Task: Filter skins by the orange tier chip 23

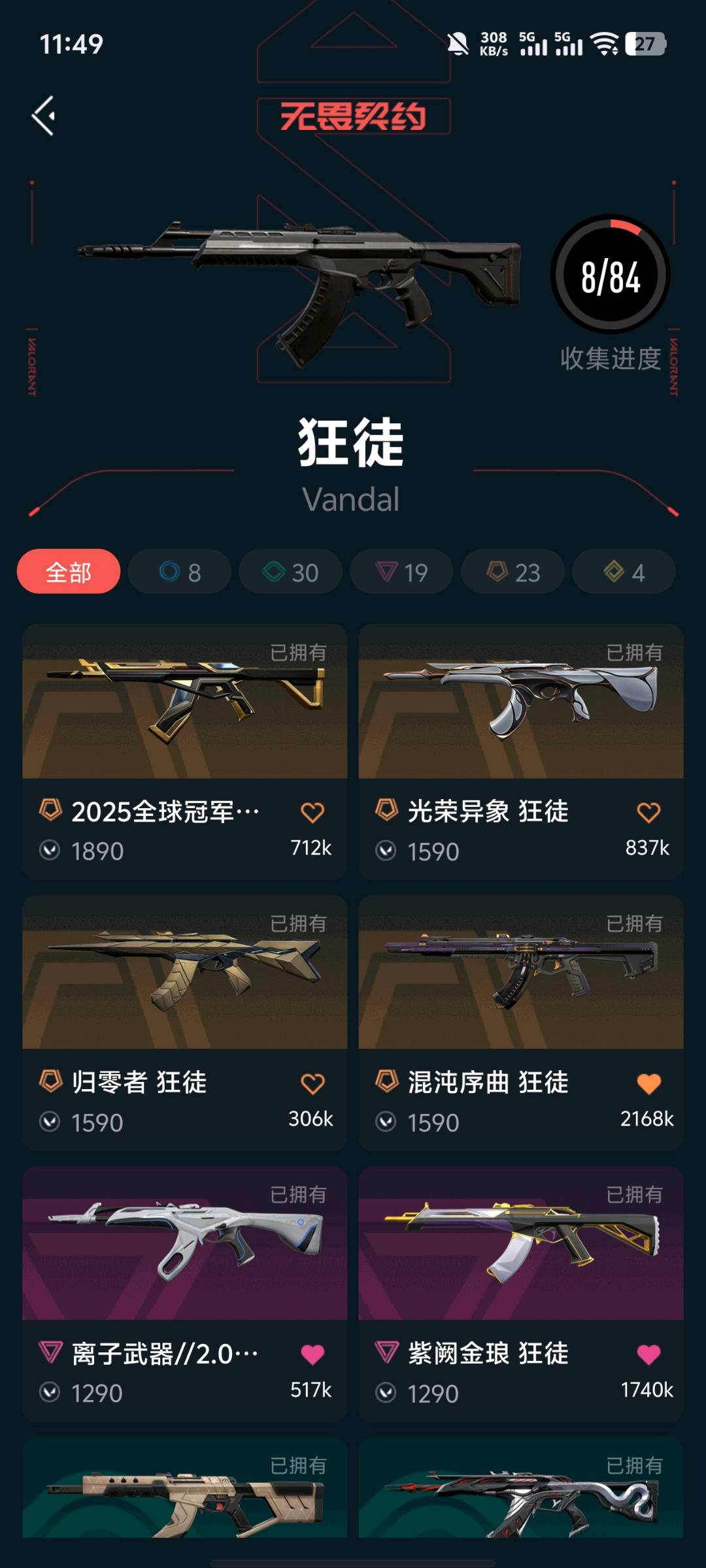Action: [x=513, y=572]
